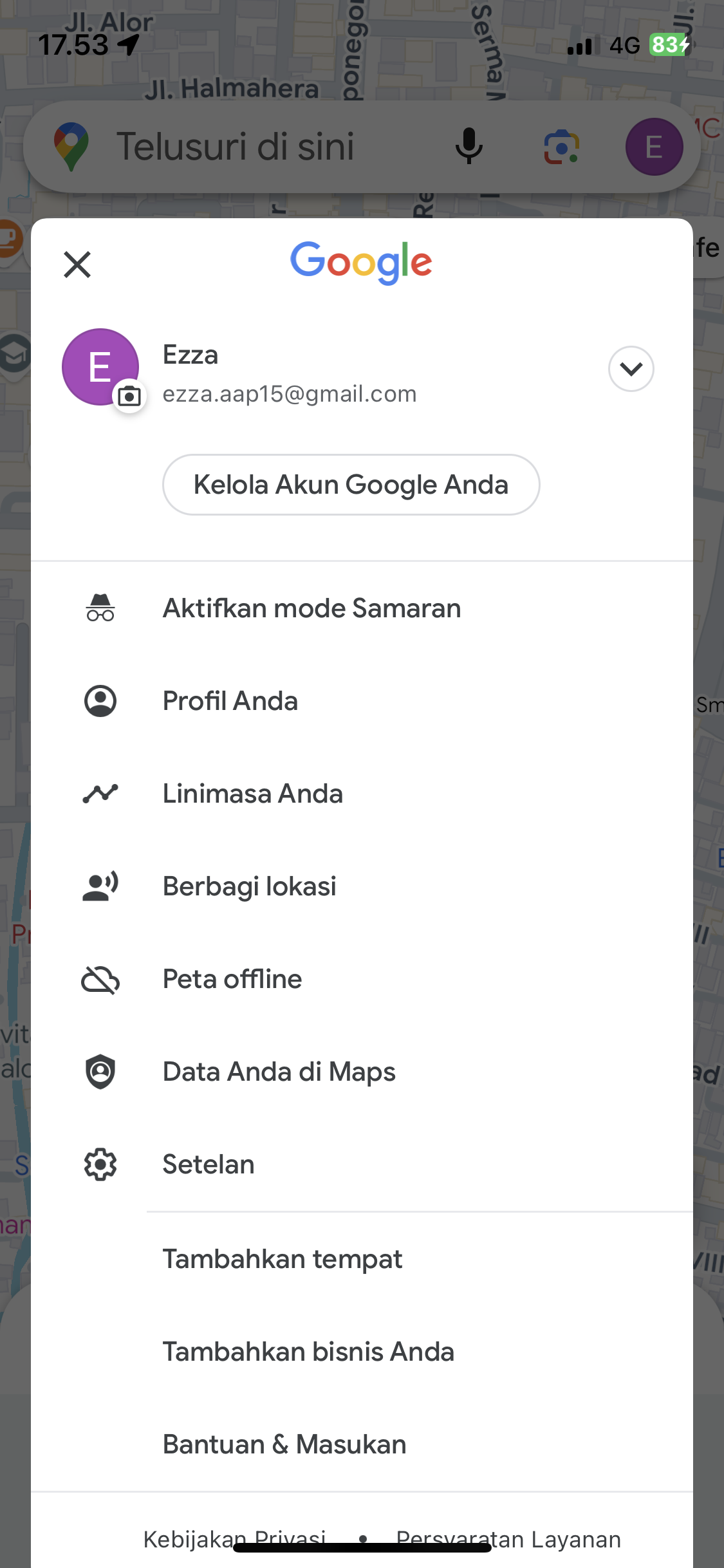This screenshot has height=1568, width=724.
Task: Open Profil Anda
Action: pos(362,701)
